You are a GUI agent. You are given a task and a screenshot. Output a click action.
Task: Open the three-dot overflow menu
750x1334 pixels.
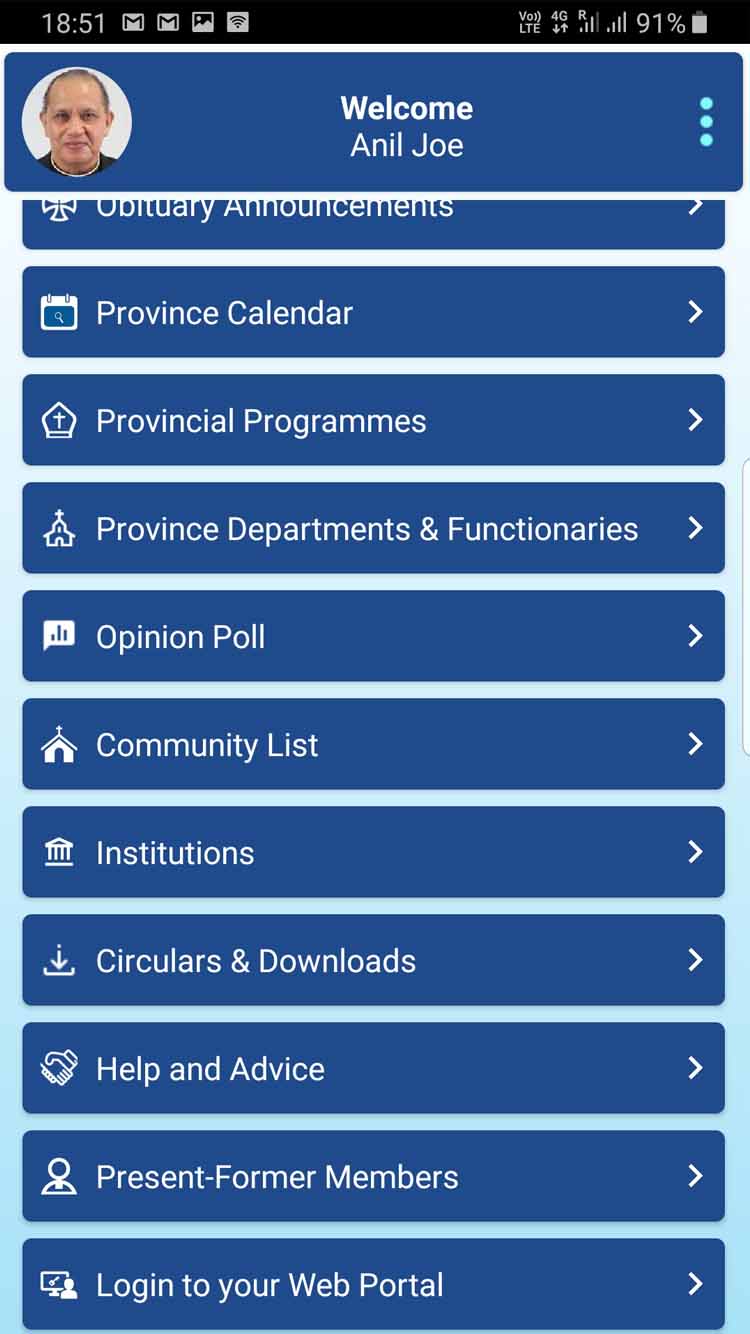pyautogui.click(x=706, y=122)
